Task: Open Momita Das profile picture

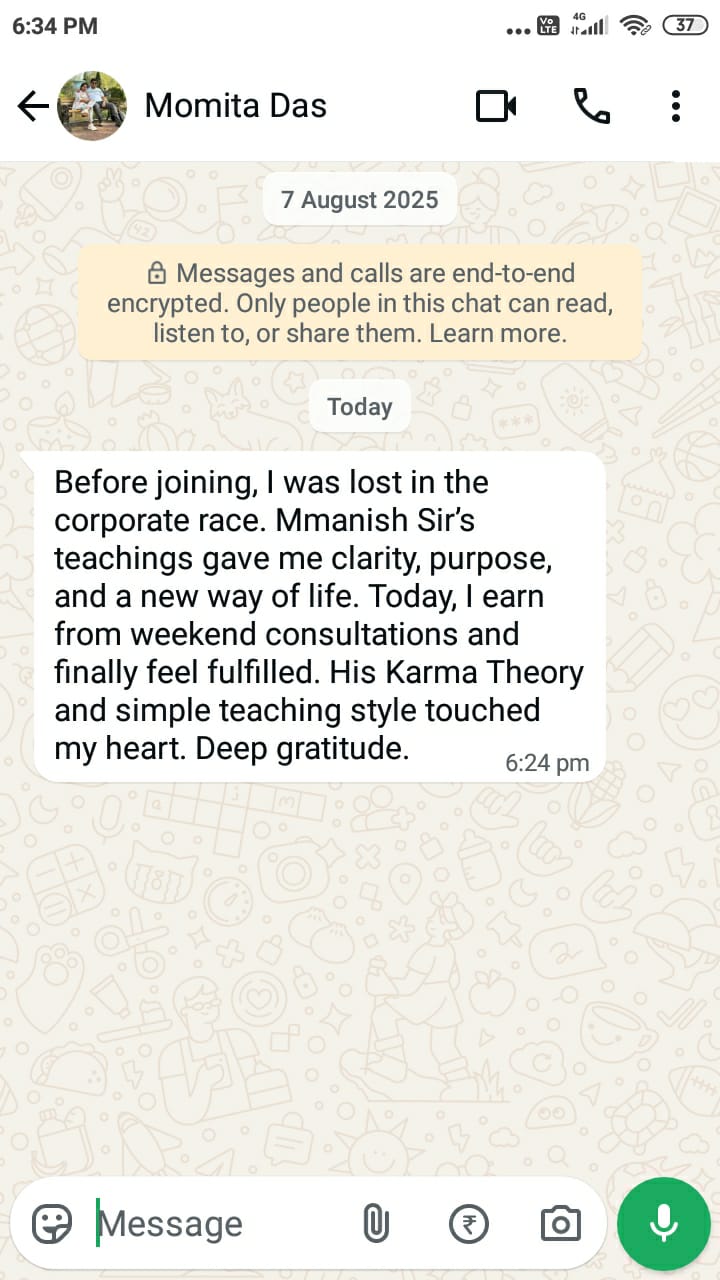Action: pyautogui.click(x=92, y=105)
